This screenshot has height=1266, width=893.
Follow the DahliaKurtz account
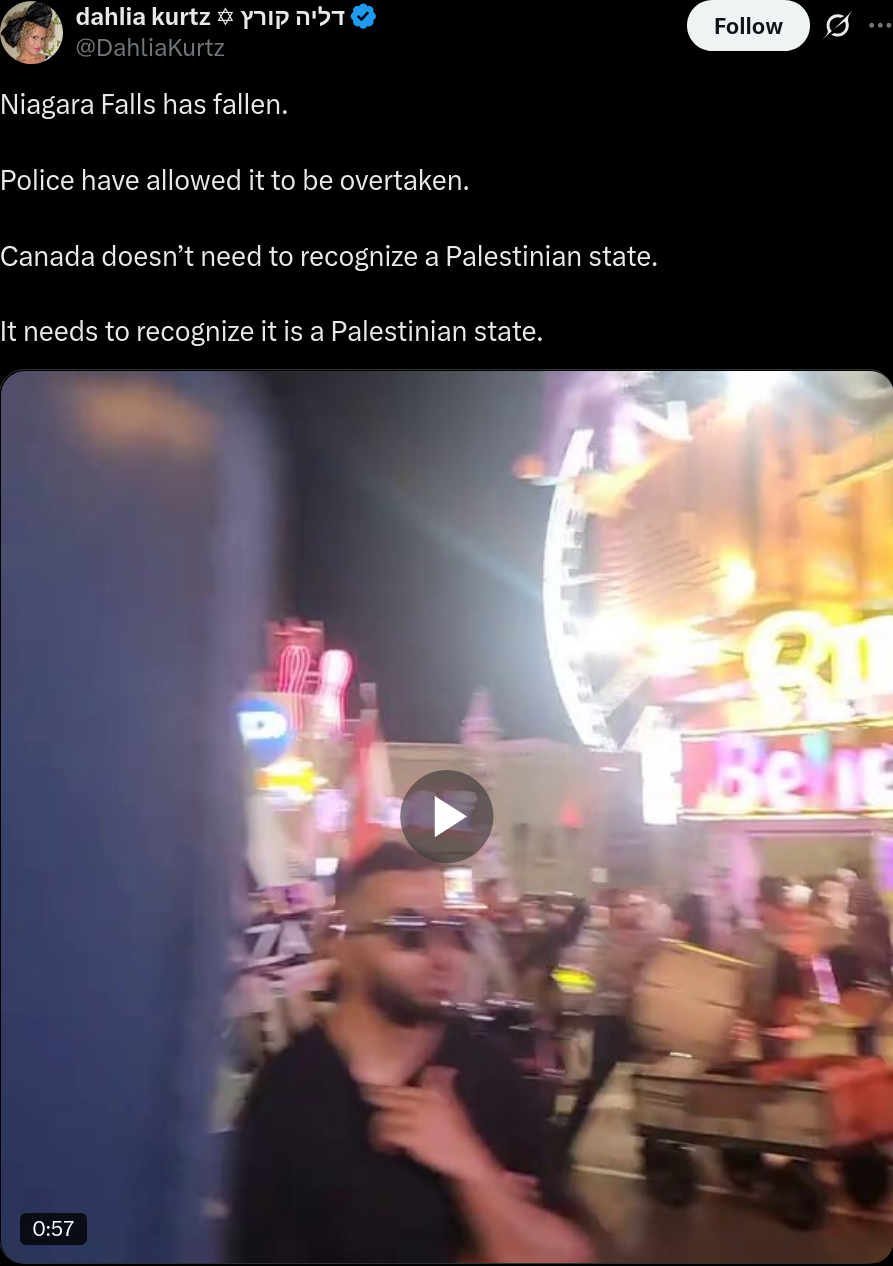[747, 27]
